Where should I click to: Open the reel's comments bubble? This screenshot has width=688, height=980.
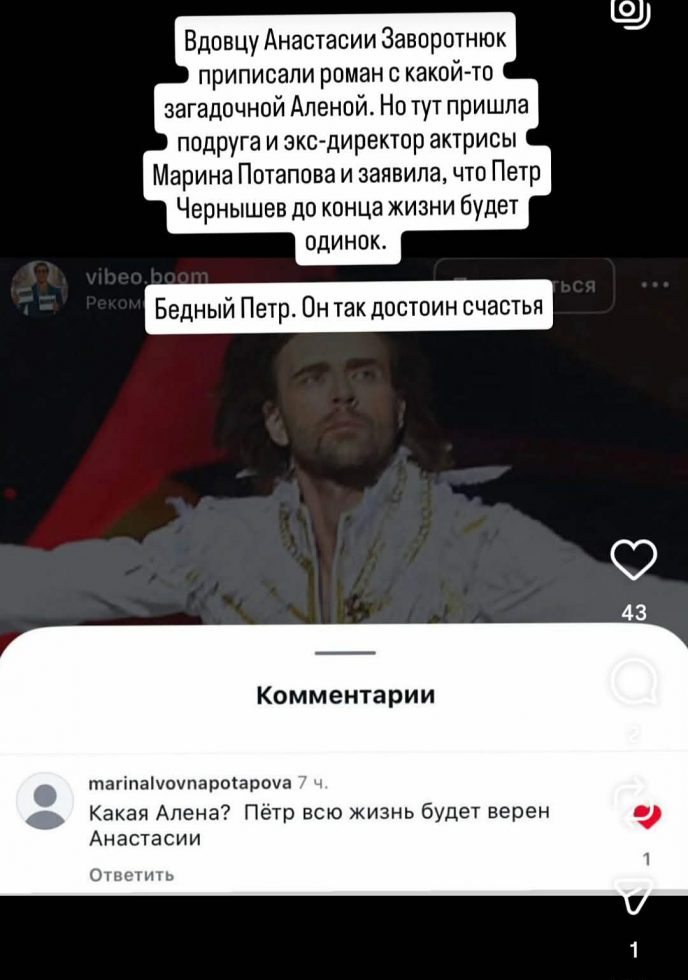[634, 685]
